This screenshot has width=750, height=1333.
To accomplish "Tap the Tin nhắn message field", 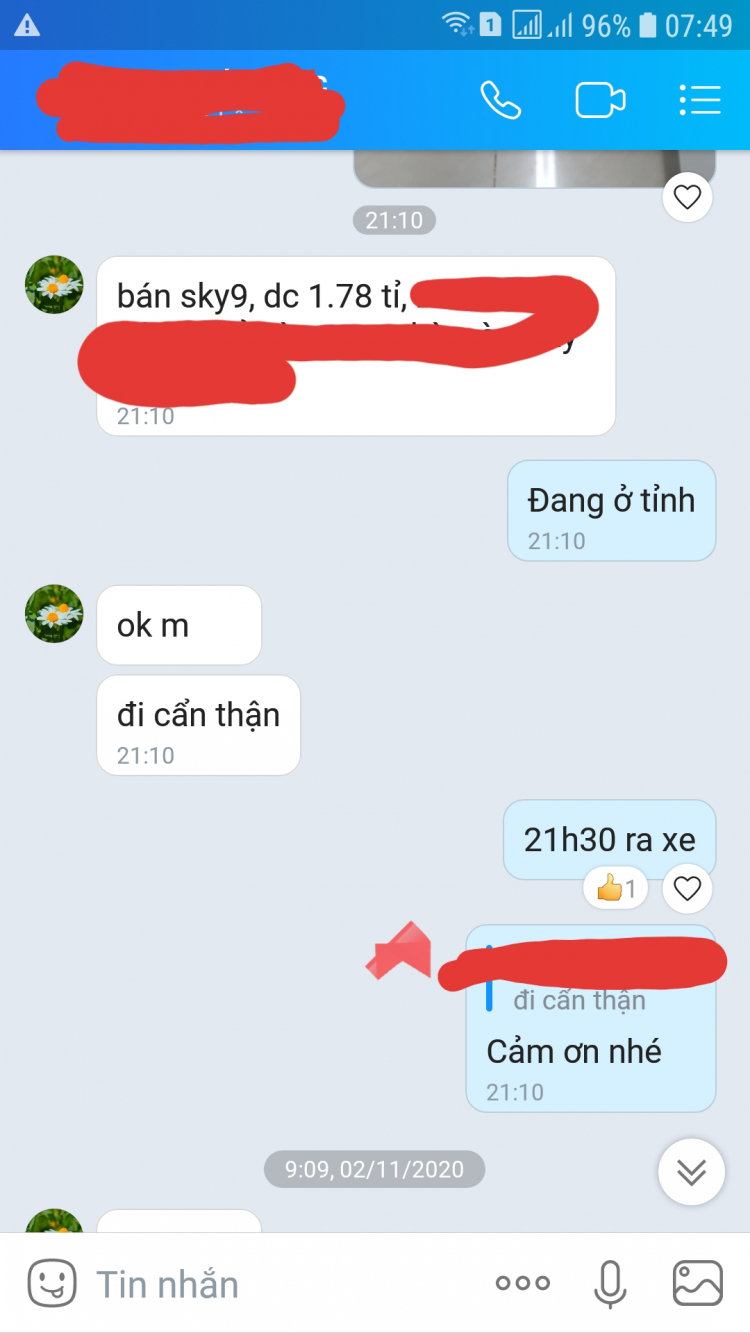I will click(x=280, y=1284).
